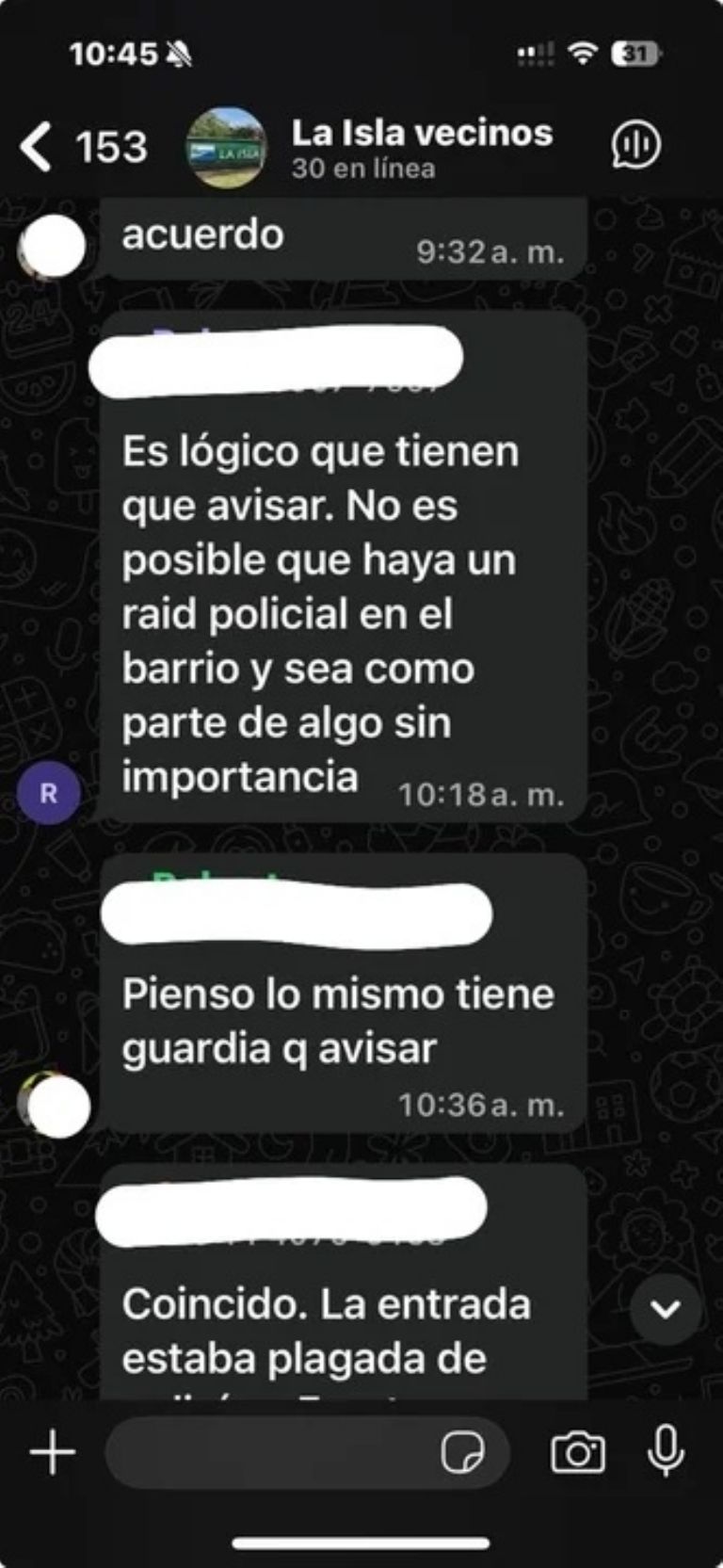Viewport: 723px width, 1568px height.
Task: Open the camera to take a photo
Action: coord(577,1452)
